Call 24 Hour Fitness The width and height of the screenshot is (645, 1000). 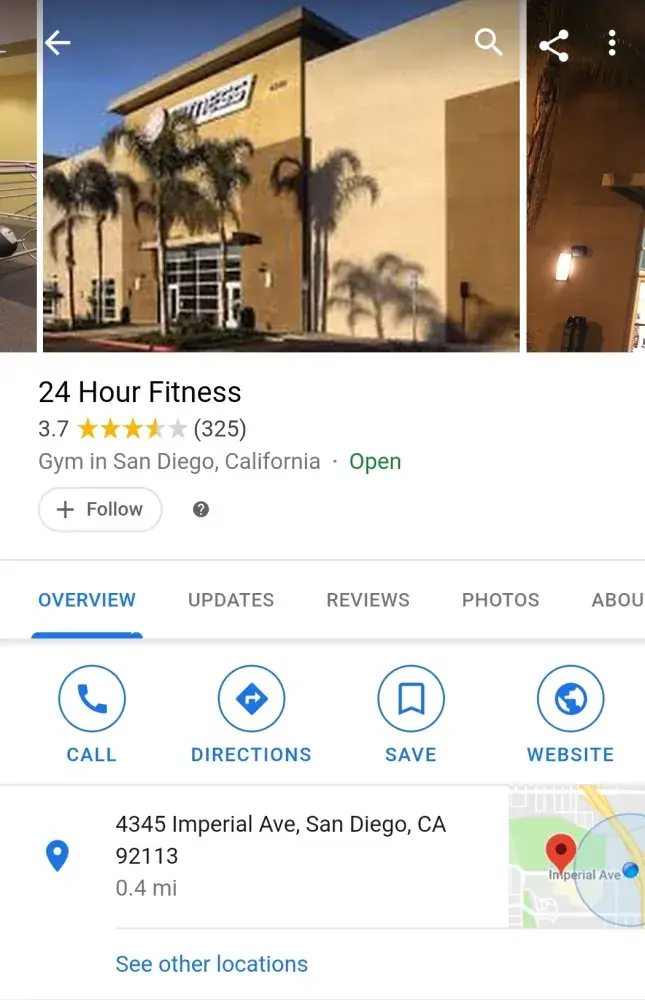pos(92,714)
